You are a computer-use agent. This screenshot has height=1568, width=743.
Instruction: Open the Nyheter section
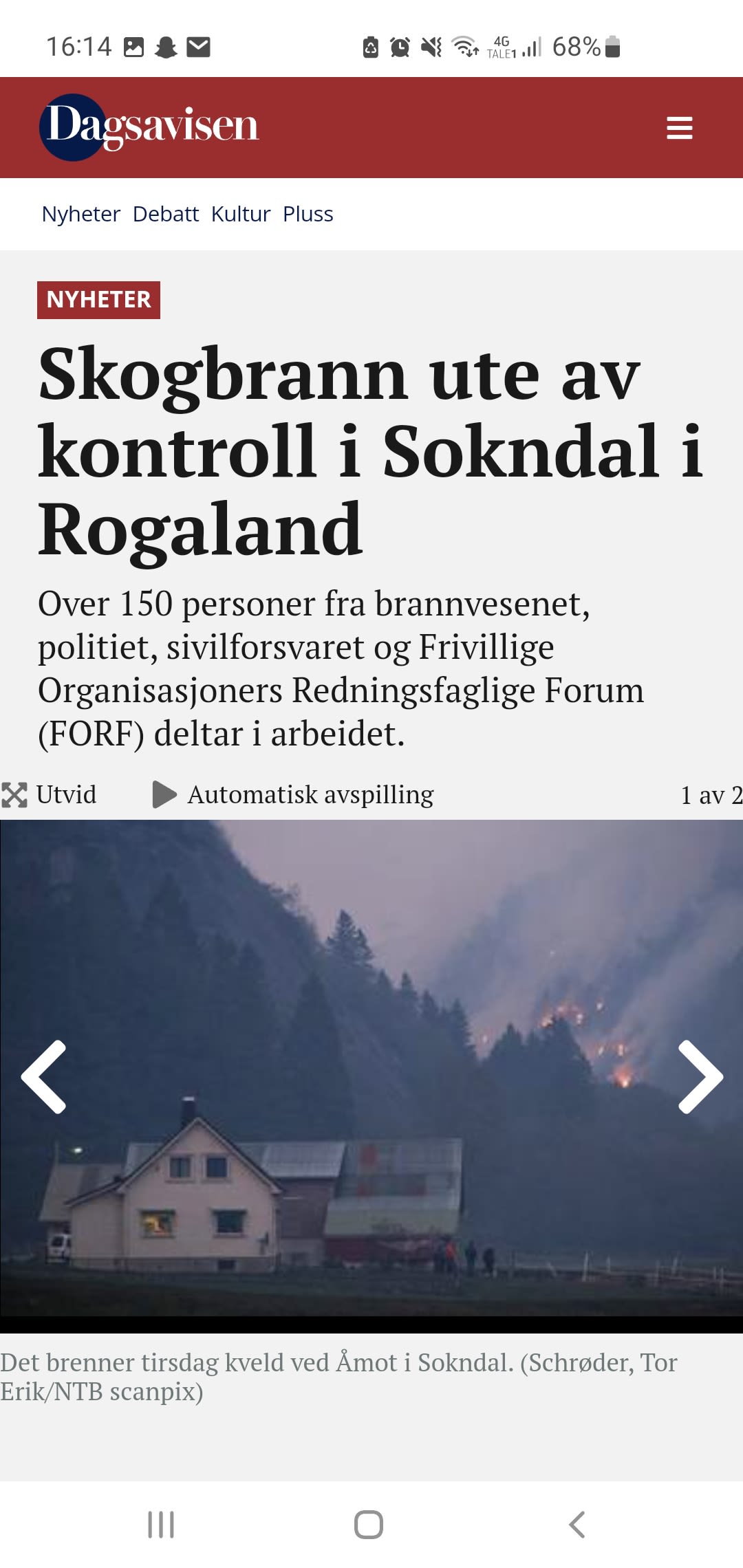click(80, 214)
